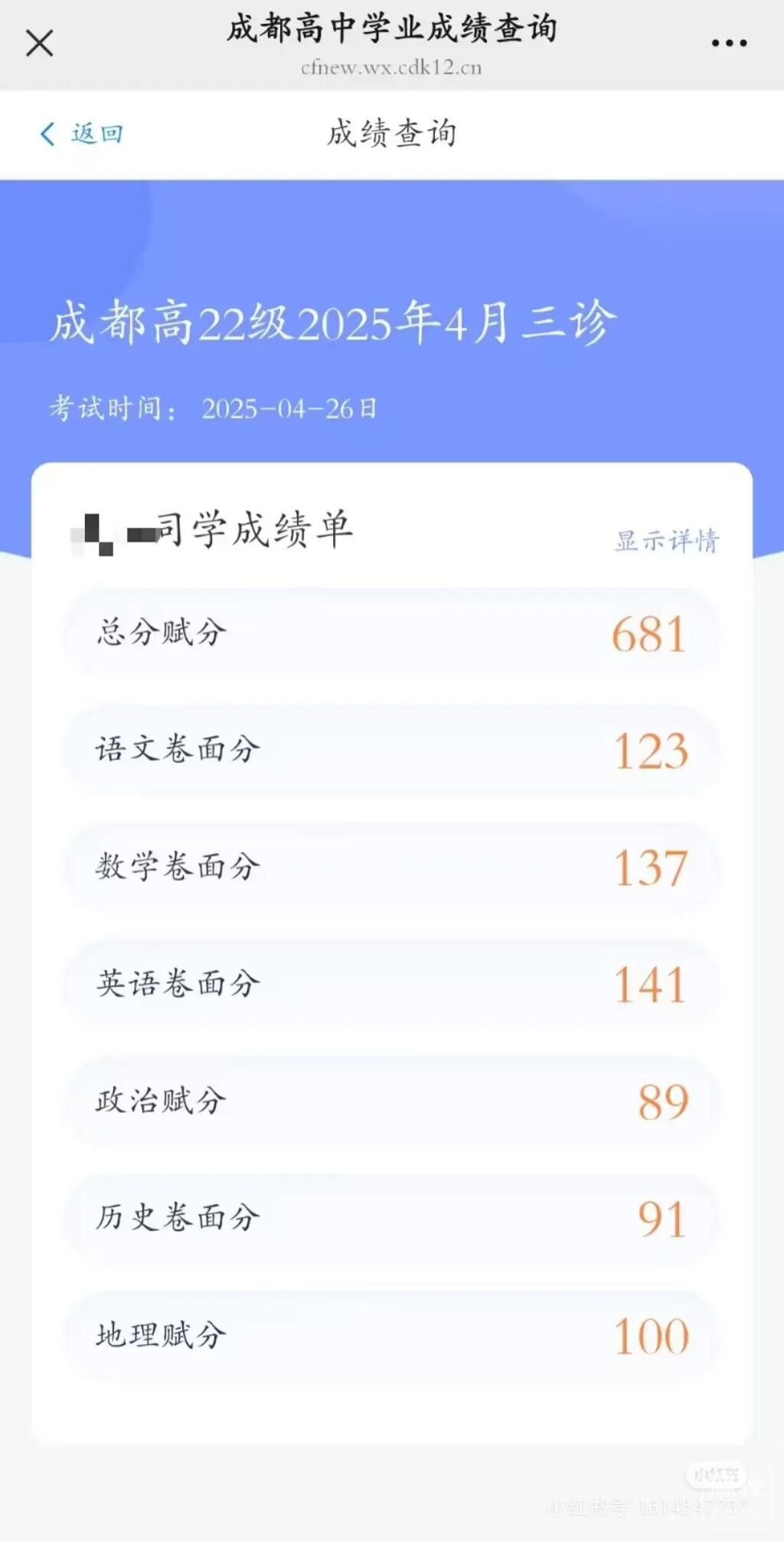Close the 成都高中学业成绩查询 web page

(39, 43)
